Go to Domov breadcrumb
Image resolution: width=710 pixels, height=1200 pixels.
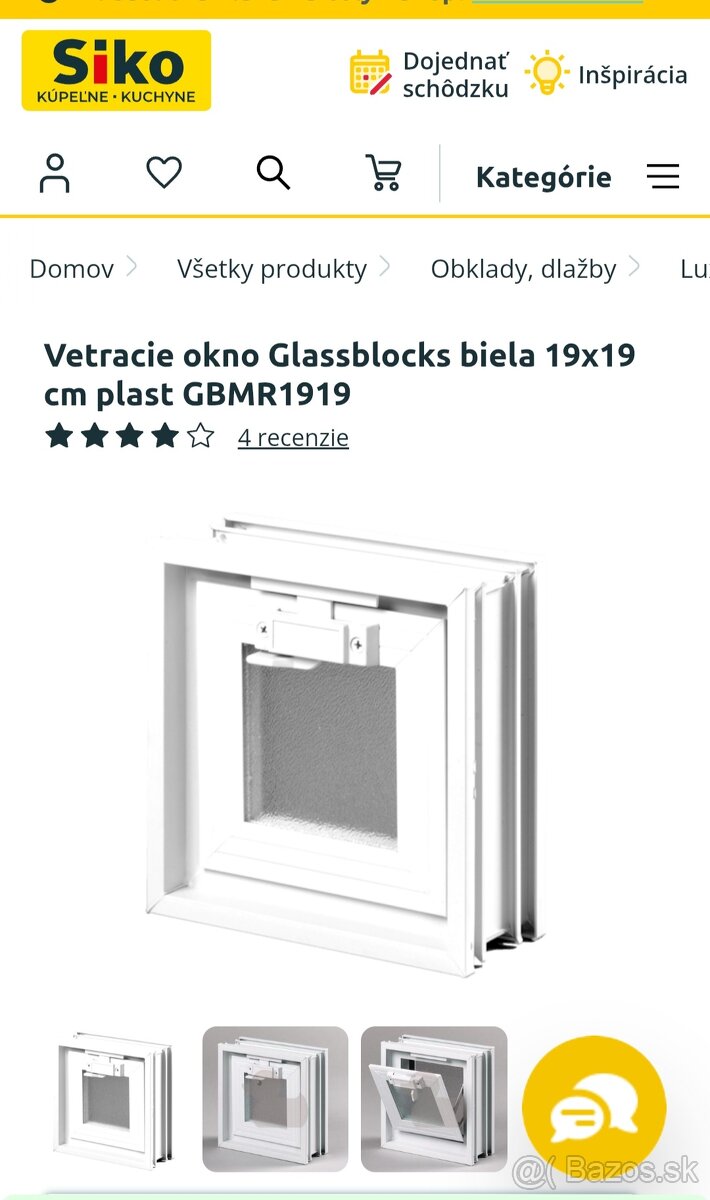71,269
